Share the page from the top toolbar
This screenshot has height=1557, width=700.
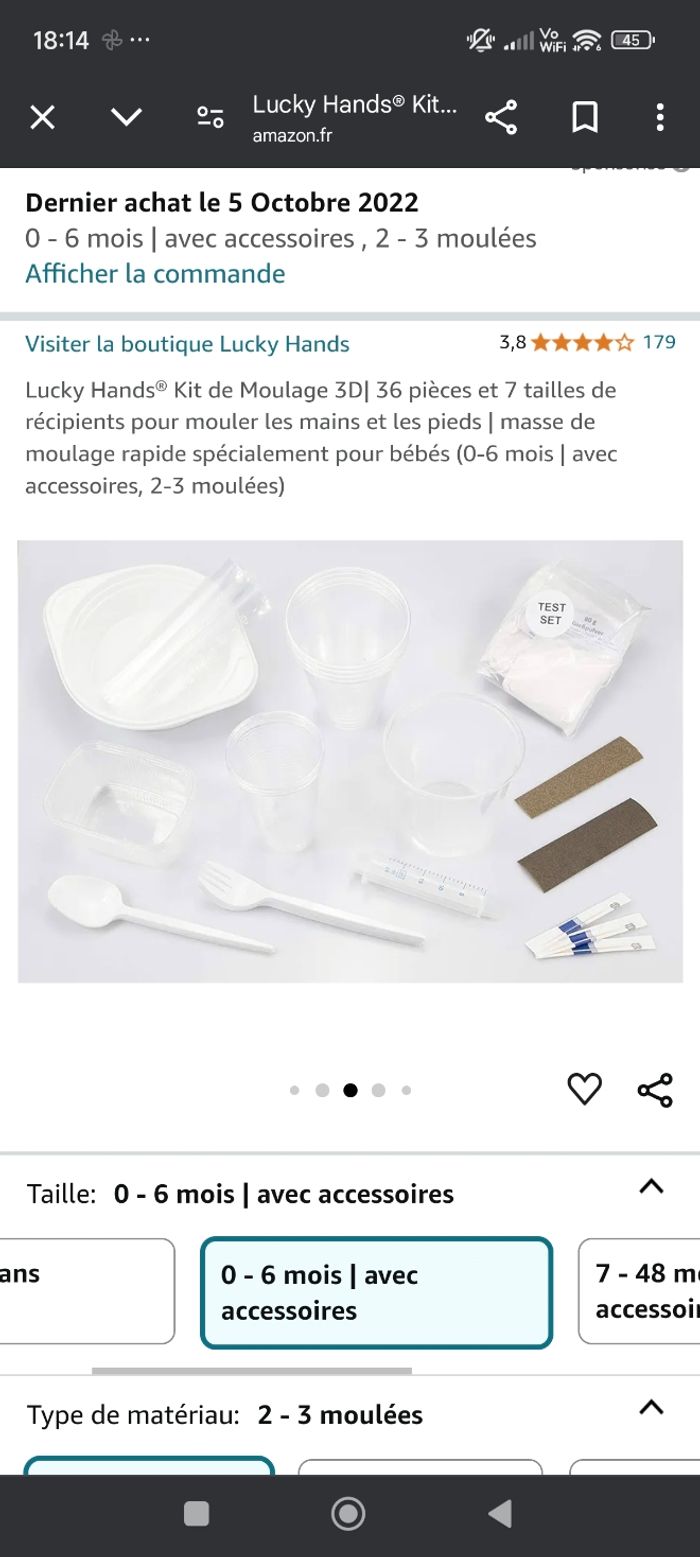pos(501,118)
